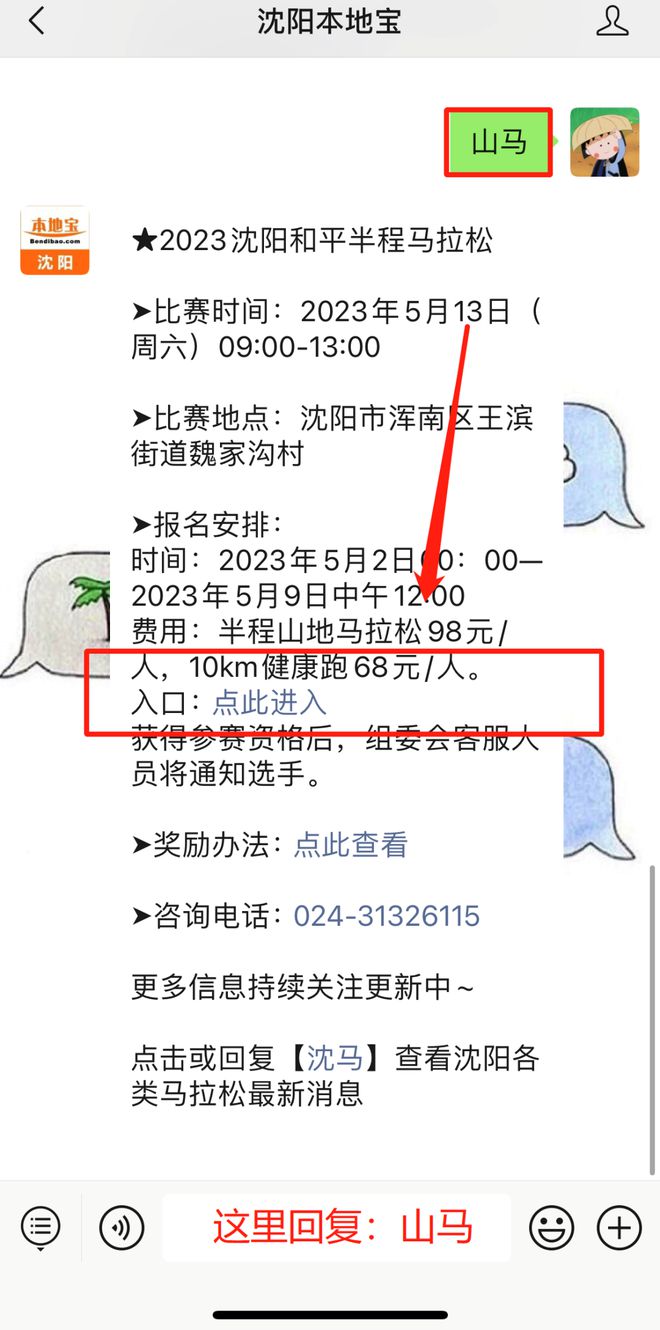Open the plus attachments menu
The height and width of the screenshot is (1330, 660).
(x=619, y=1227)
